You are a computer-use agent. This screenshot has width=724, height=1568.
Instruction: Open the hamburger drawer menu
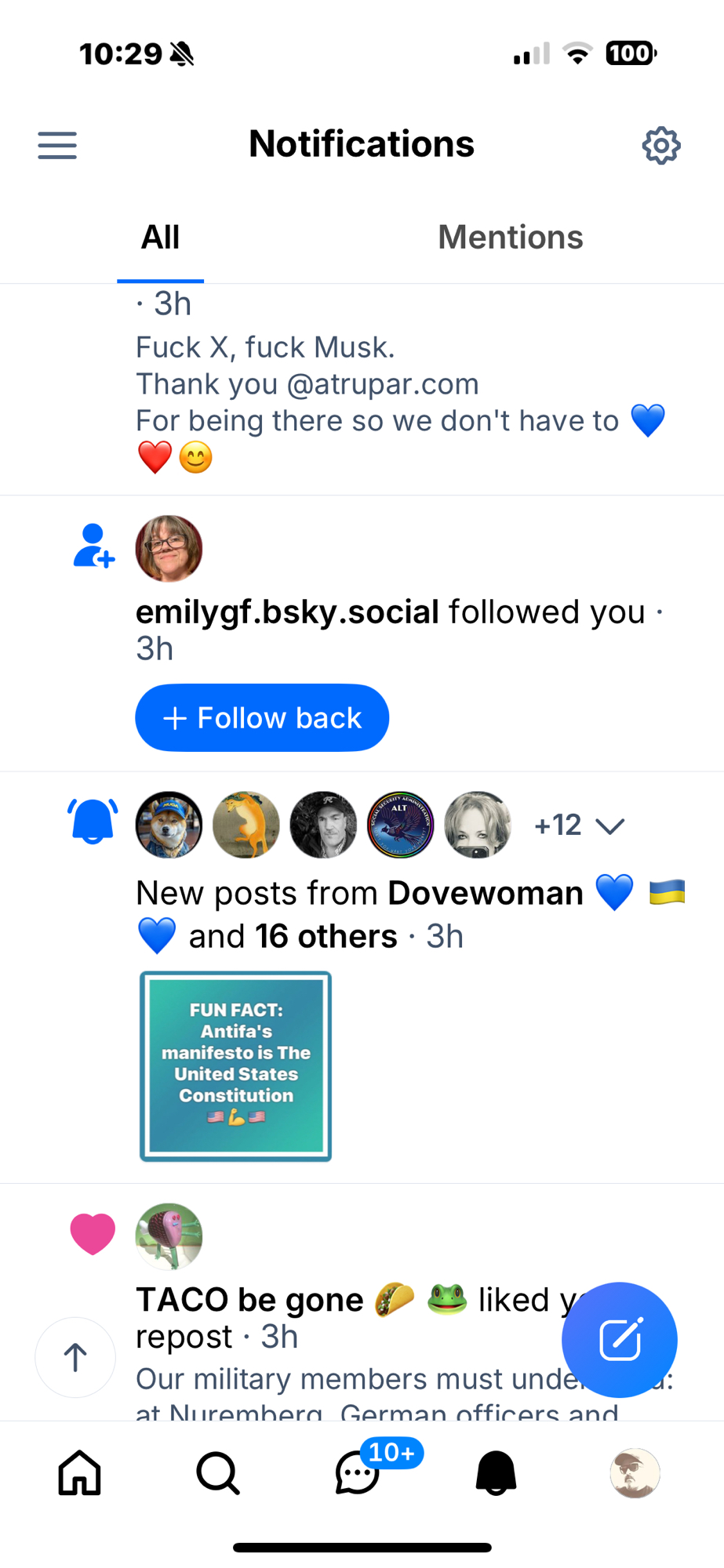point(57,146)
